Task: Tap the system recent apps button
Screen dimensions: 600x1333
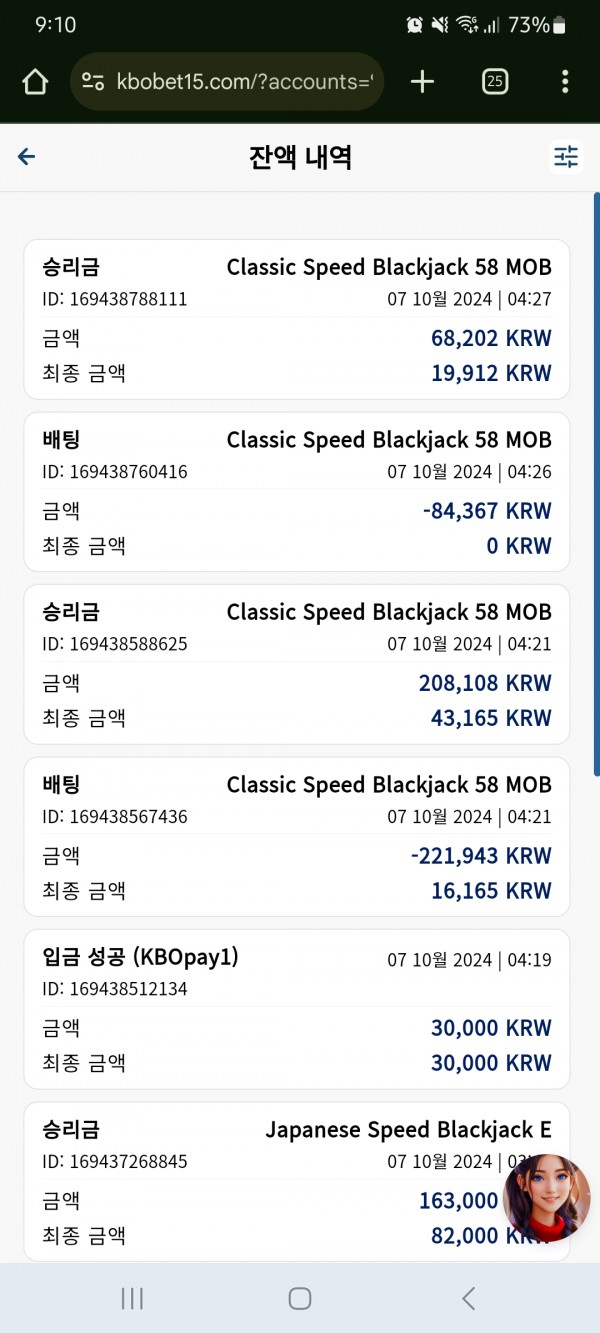Action: [132, 1298]
